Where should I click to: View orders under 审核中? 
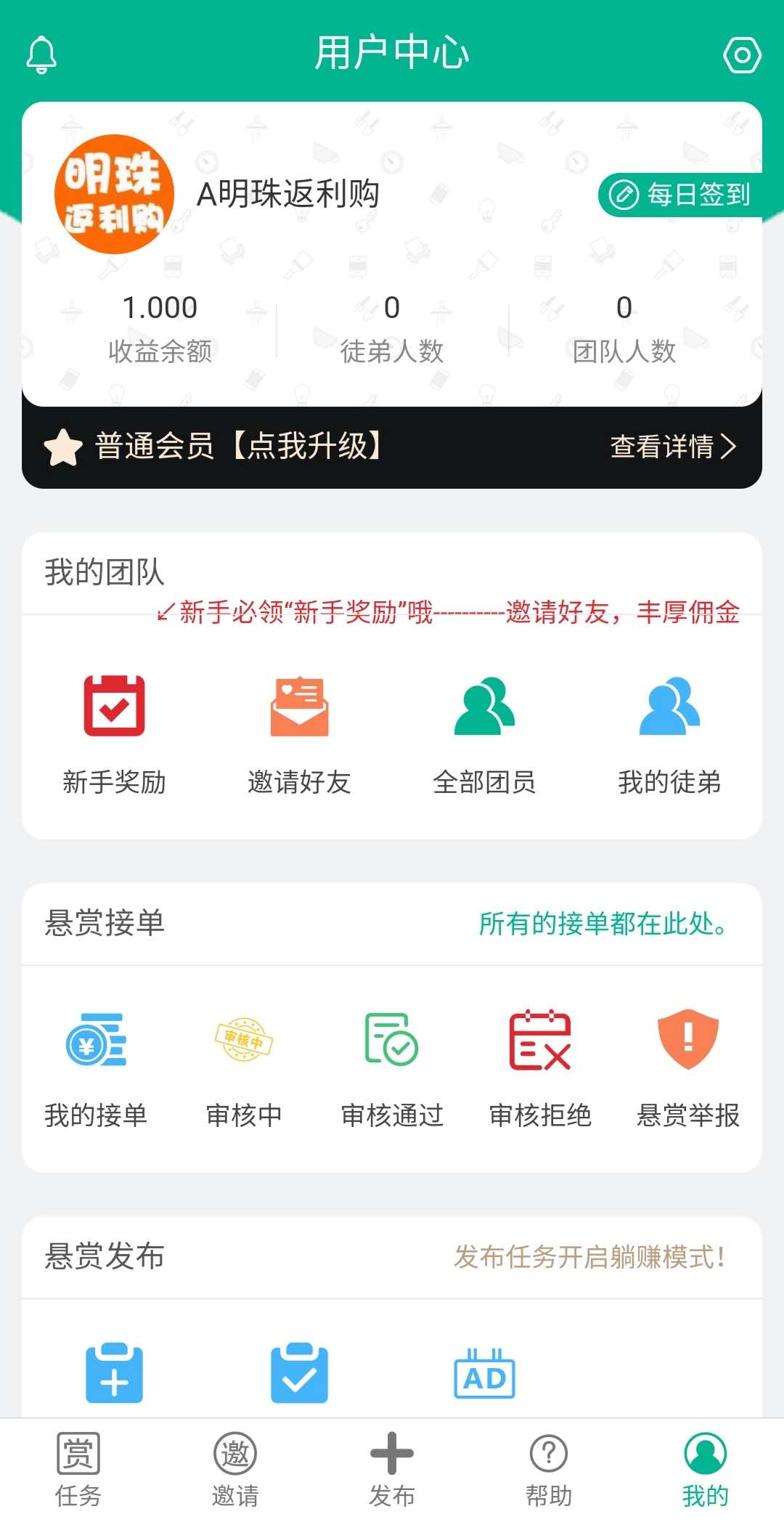click(x=244, y=1069)
